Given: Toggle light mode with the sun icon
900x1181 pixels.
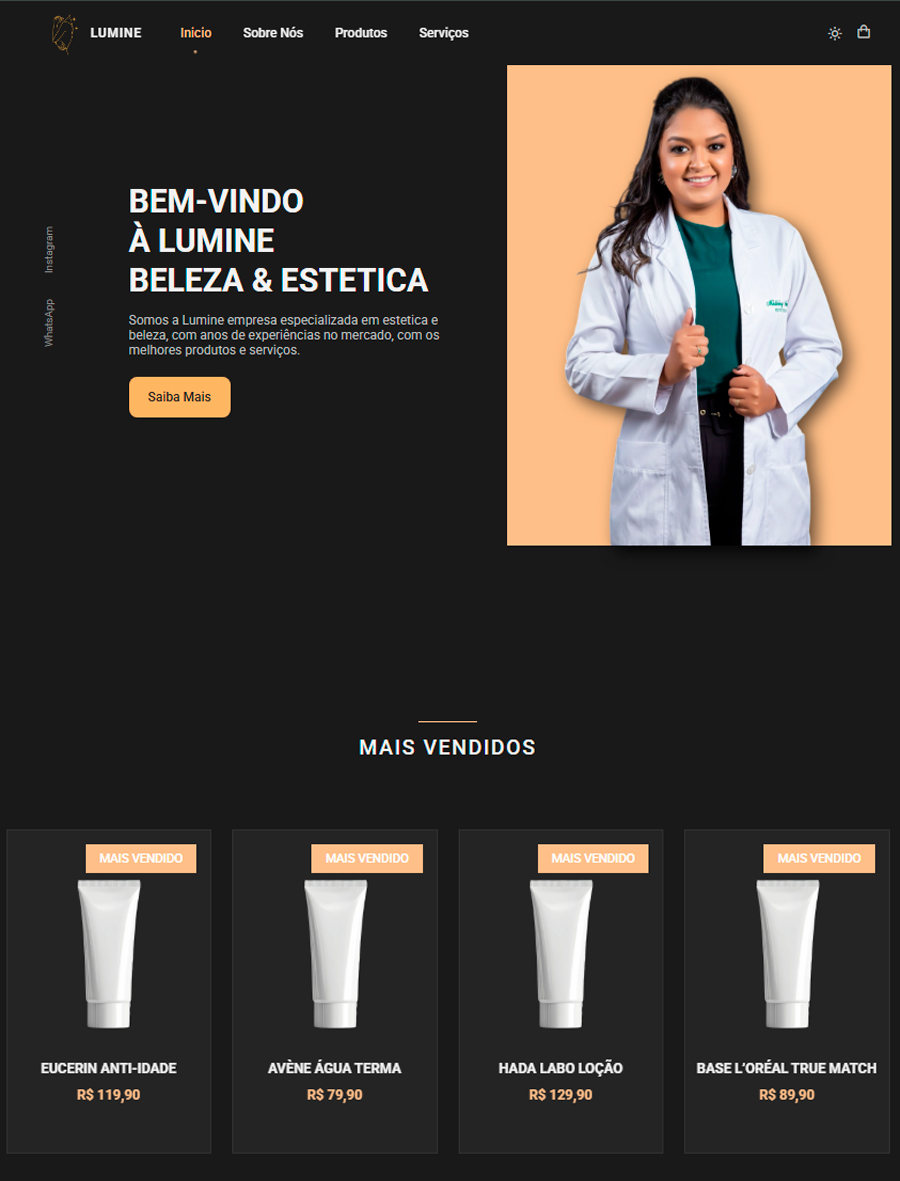Looking at the screenshot, I should click(834, 32).
